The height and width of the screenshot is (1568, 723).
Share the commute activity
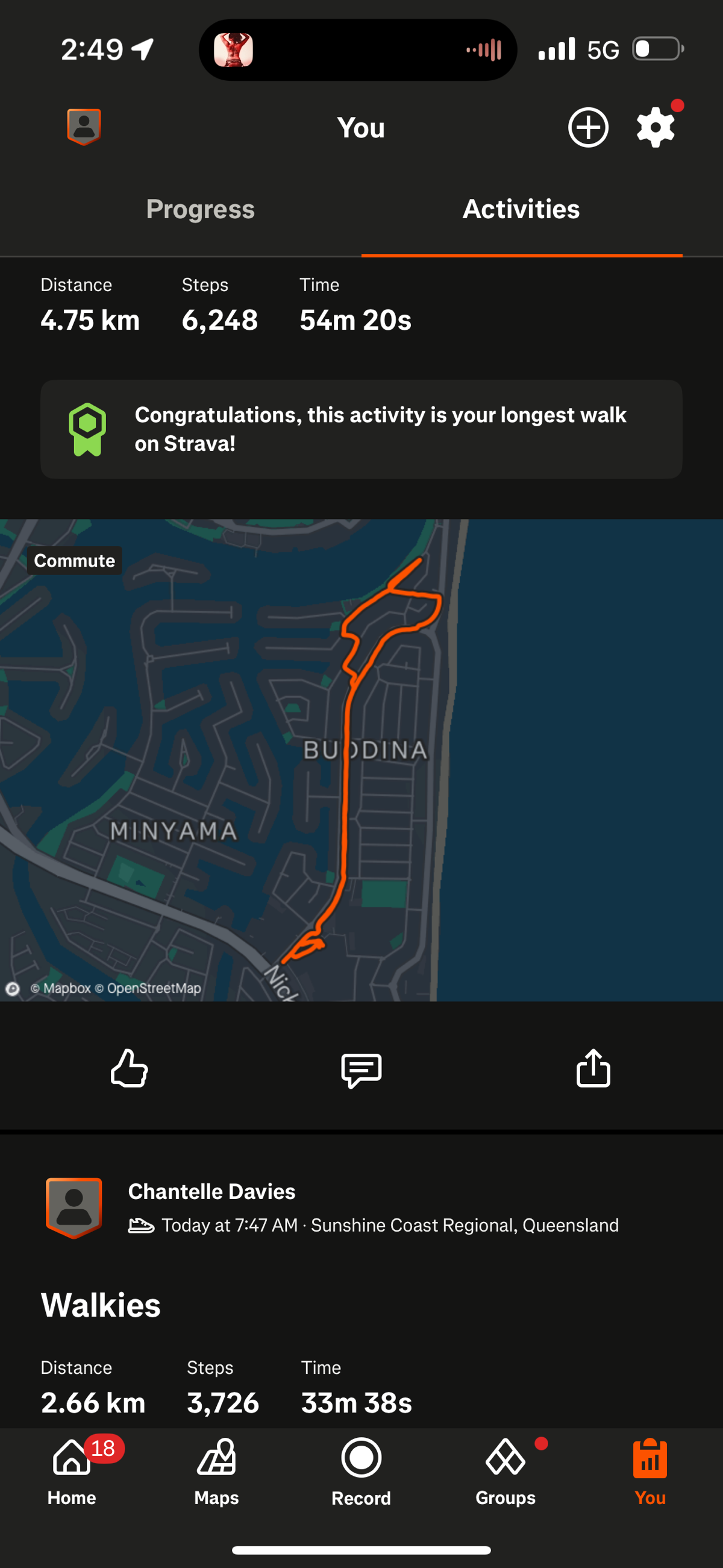(x=593, y=1068)
